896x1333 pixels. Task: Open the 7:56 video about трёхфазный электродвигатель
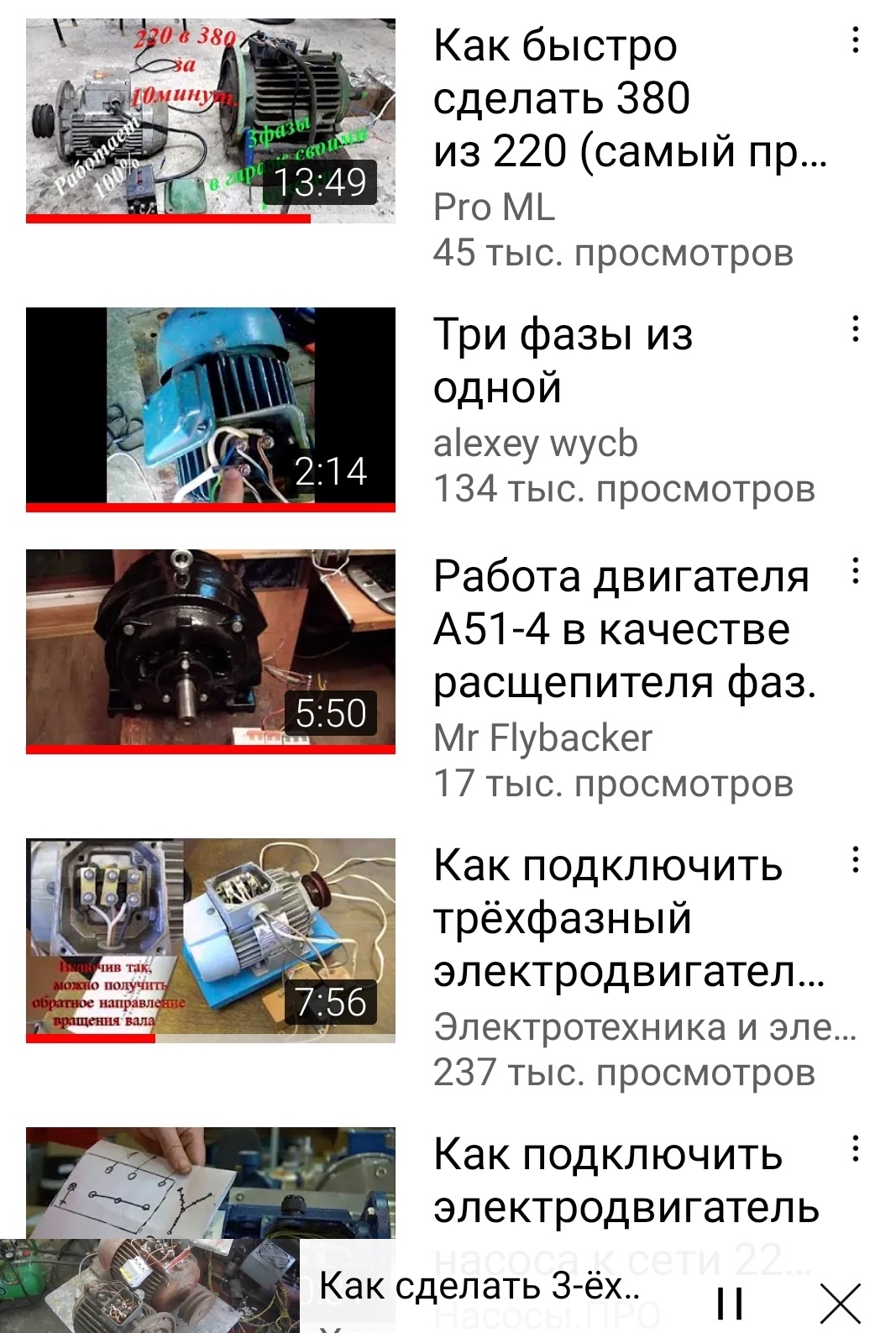pos(210,940)
